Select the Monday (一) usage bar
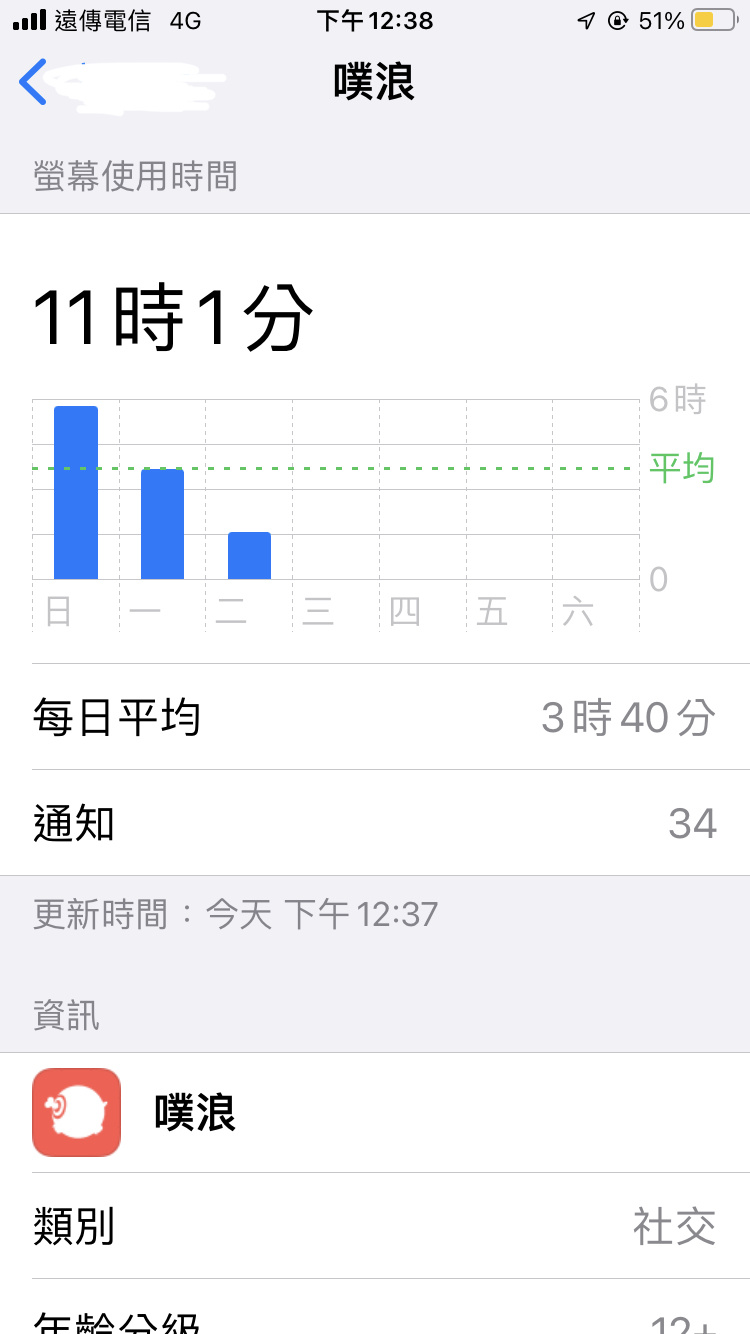The image size is (750, 1334). pos(162,524)
